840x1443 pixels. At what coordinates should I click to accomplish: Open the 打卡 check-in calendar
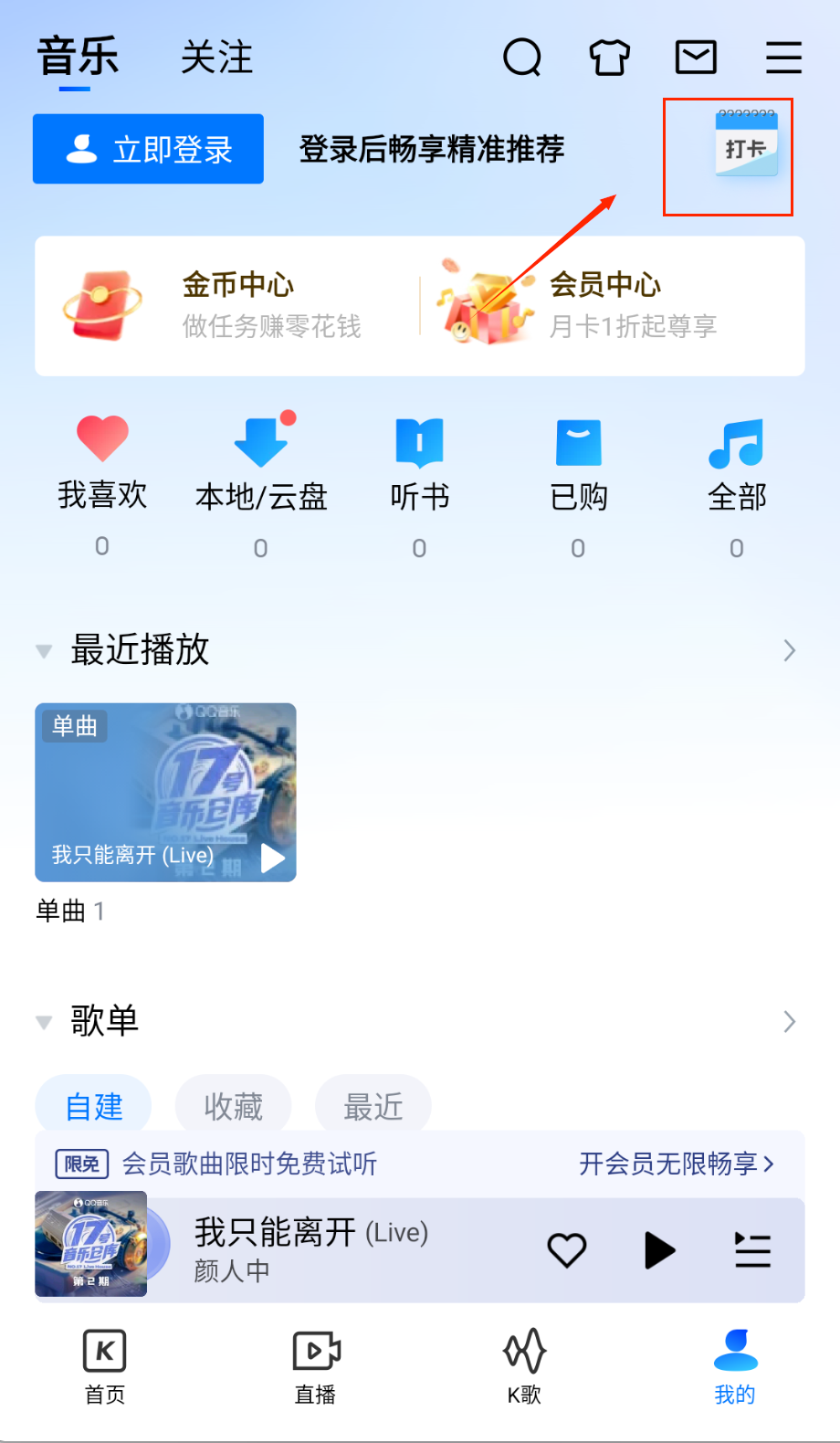(746, 144)
